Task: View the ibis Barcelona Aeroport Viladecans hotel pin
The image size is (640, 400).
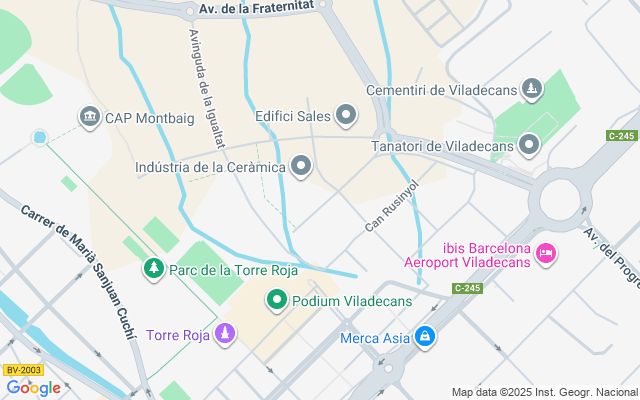Action: point(546,255)
